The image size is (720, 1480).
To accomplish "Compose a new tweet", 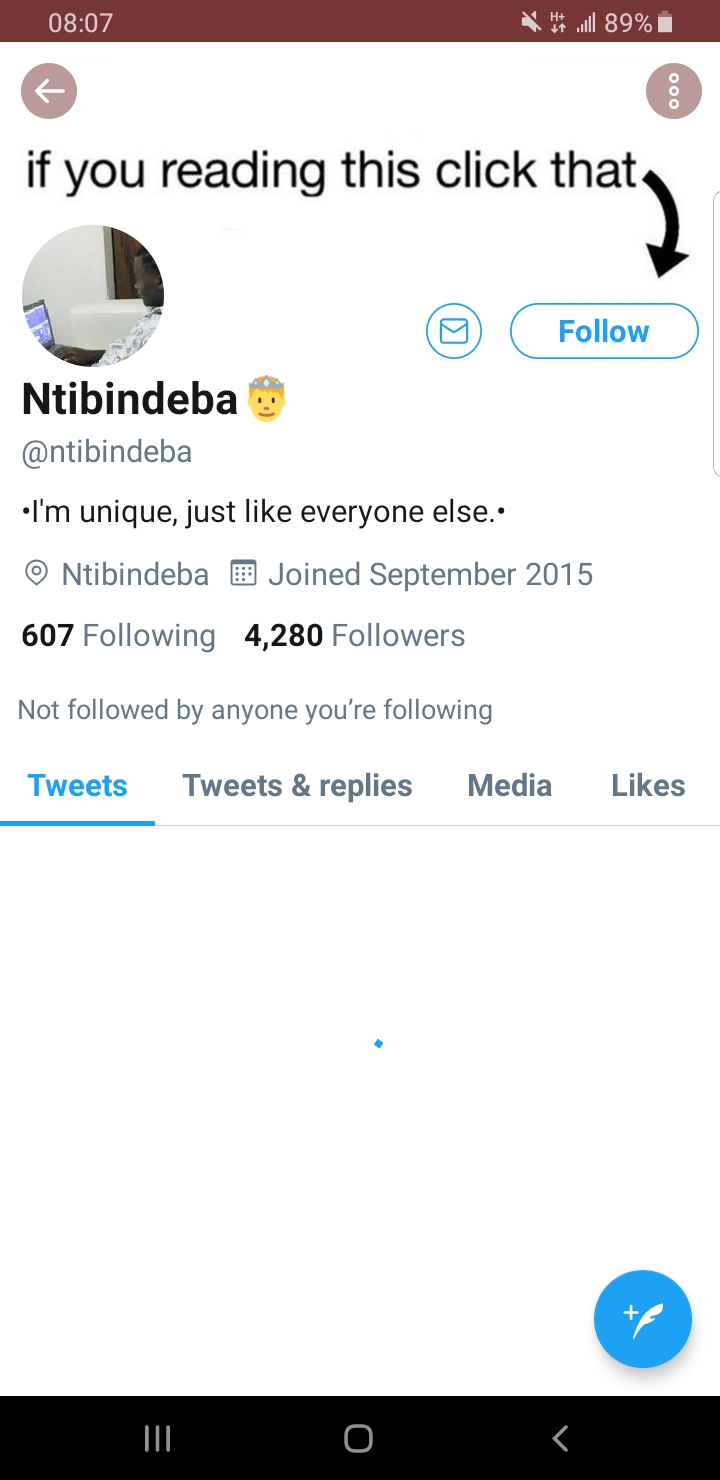I will 642,1318.
